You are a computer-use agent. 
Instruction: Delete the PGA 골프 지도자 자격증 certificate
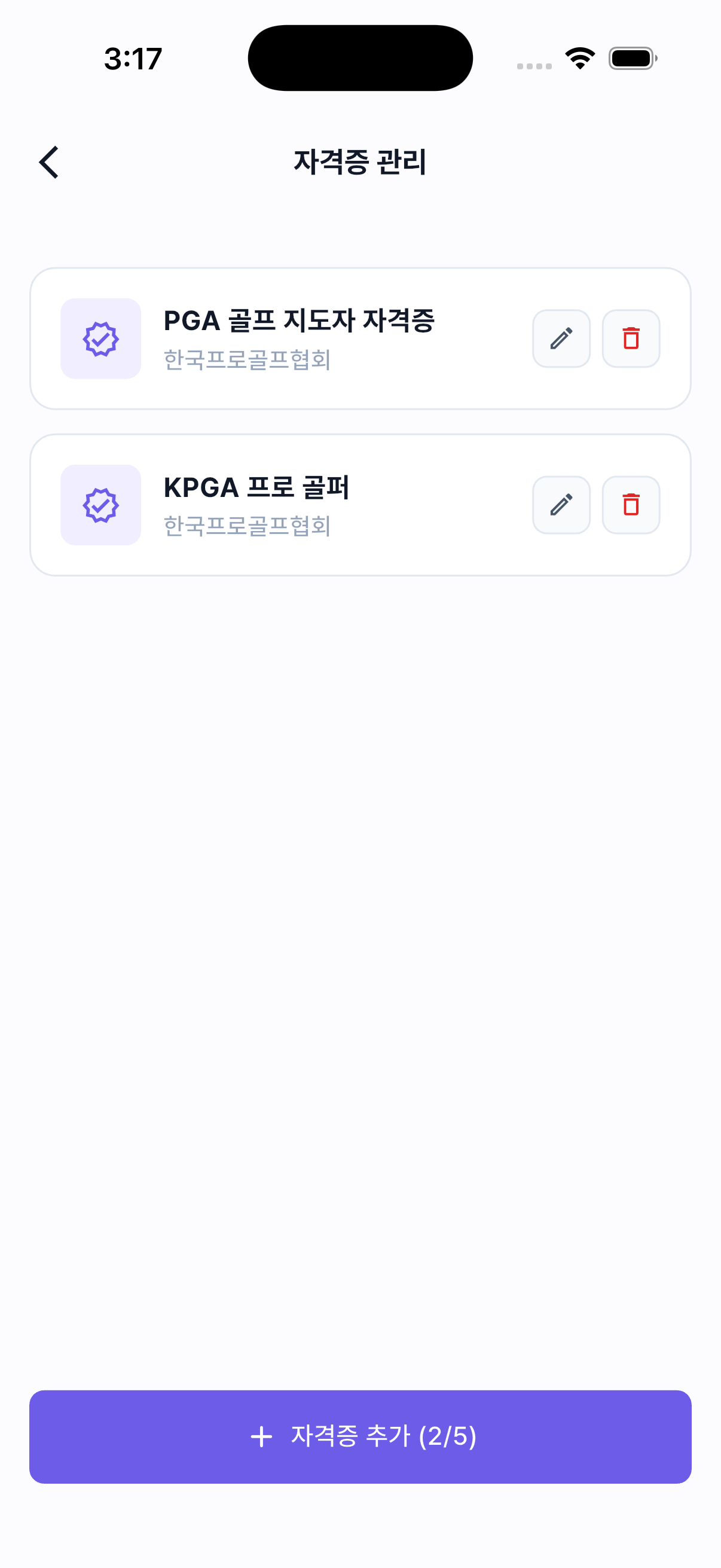pyautogui.click(x=630, y=338)
